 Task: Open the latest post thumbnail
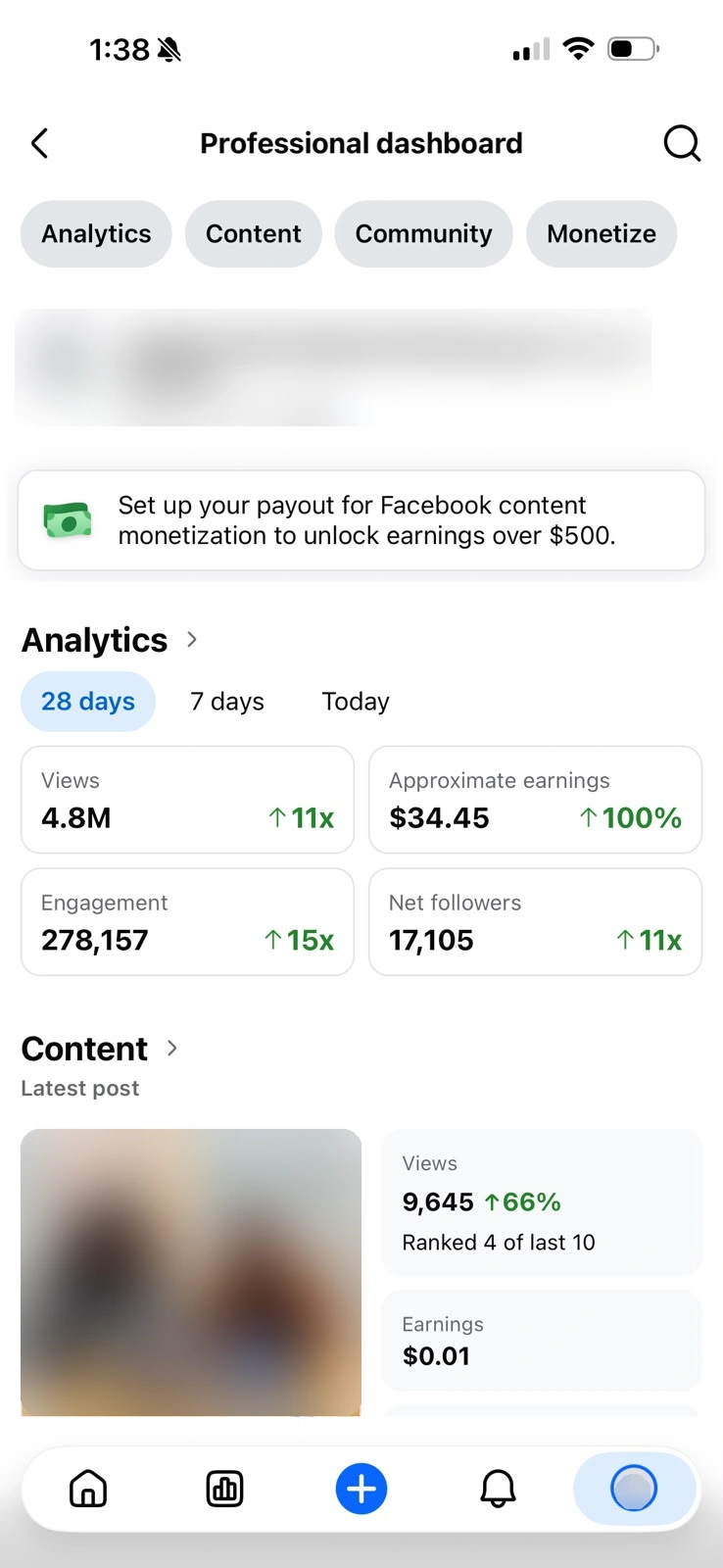191,1272
